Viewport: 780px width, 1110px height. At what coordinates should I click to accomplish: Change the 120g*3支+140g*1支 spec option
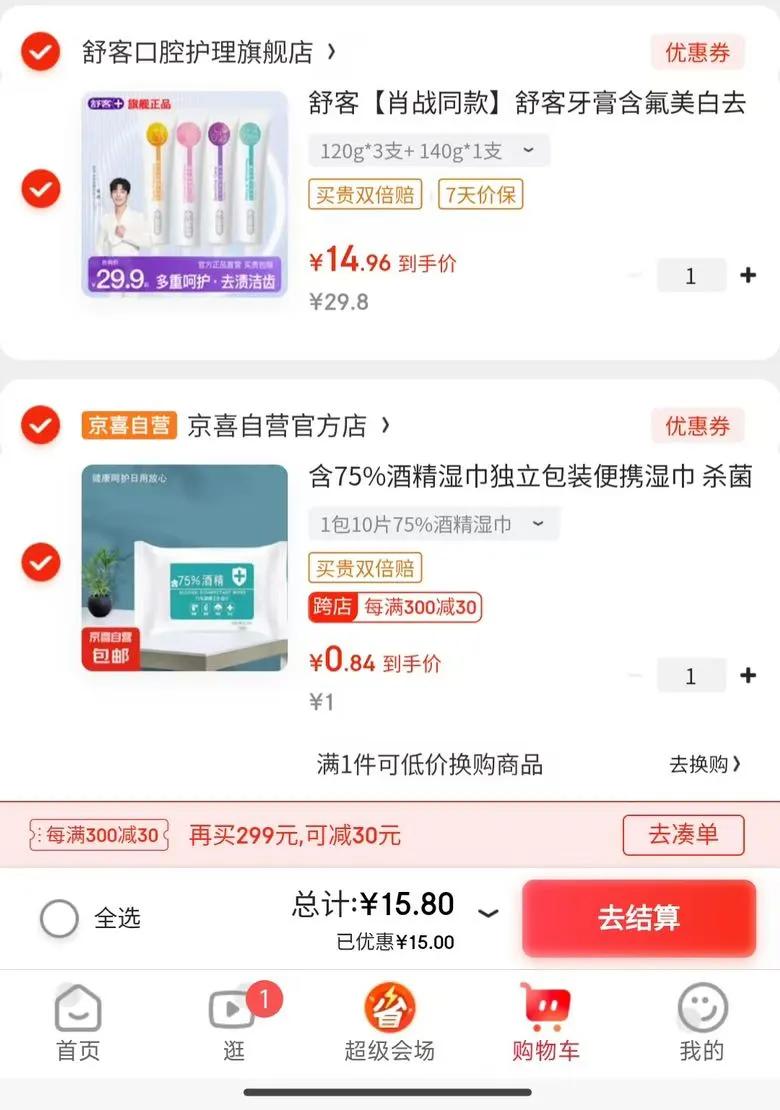point(428,151)
